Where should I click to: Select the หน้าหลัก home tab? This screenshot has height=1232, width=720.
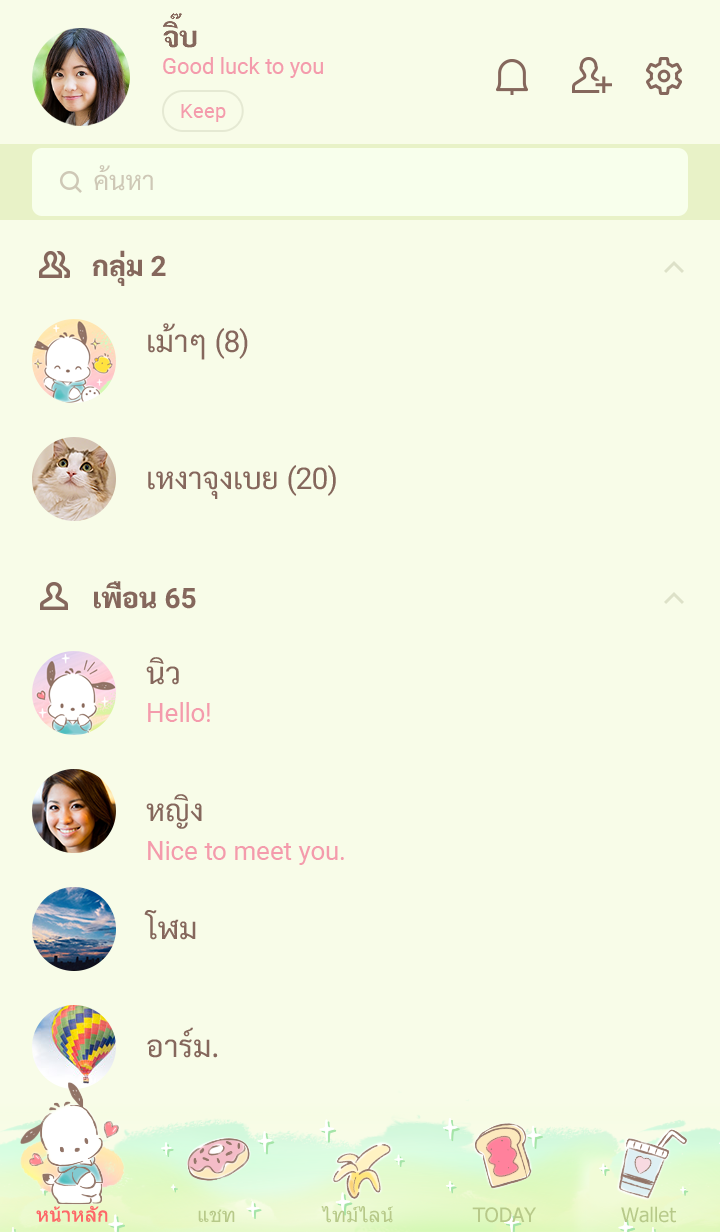point(72,1180)
